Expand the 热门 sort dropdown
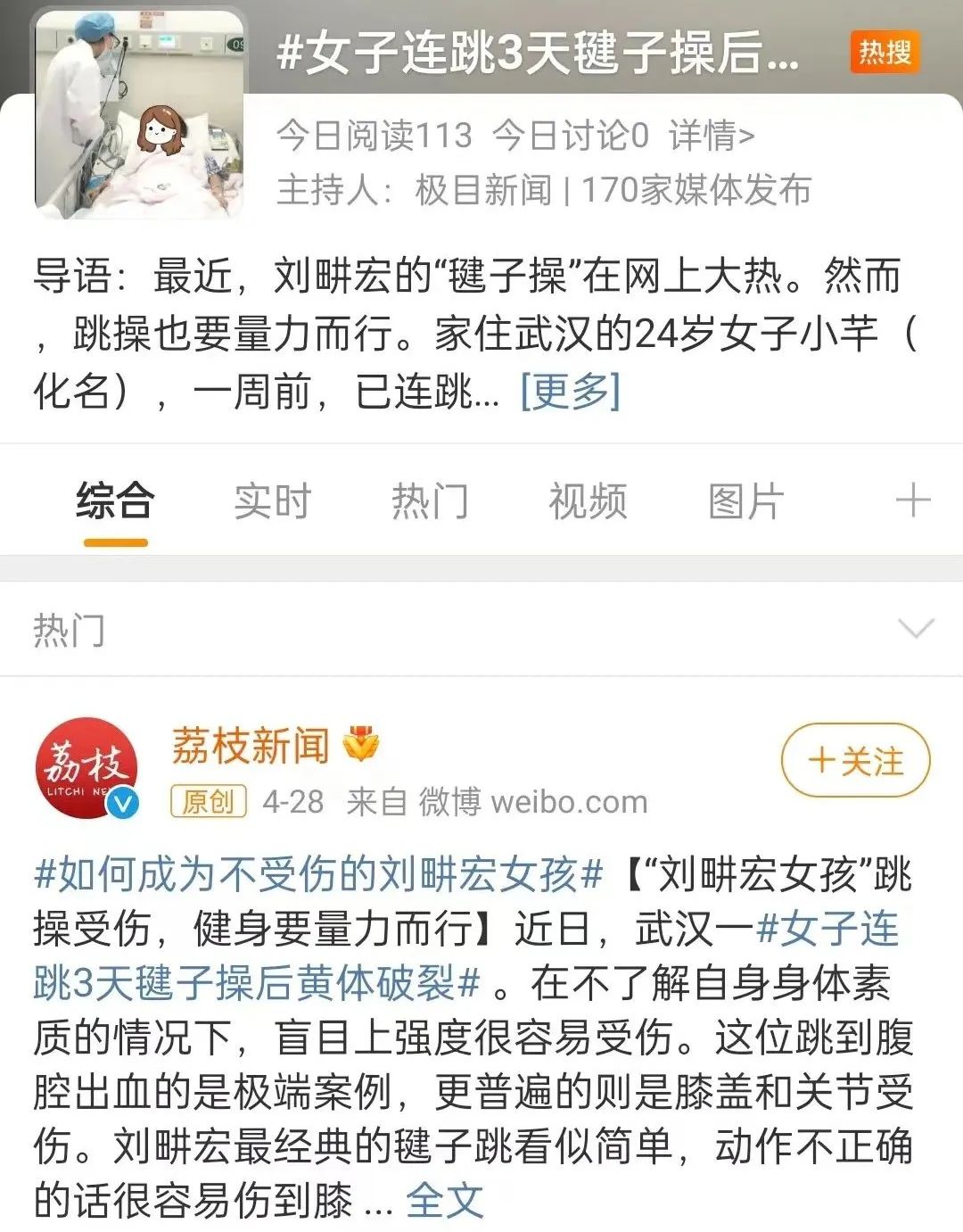Viewport: 963px width, 1232px height. click(x=916, y=630)
